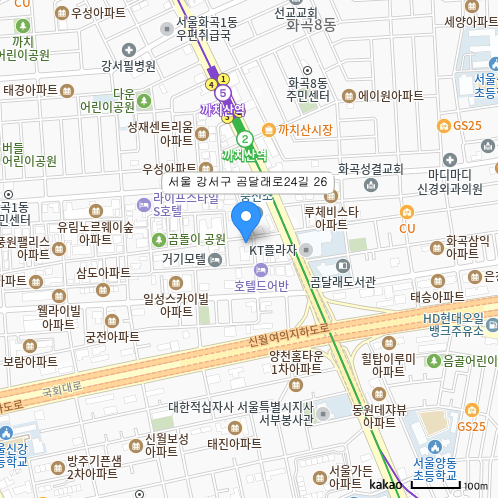Select the line 2 까치산역 station marker
The height and width of the screenshot is (498, 498).
tap(245, 139)
